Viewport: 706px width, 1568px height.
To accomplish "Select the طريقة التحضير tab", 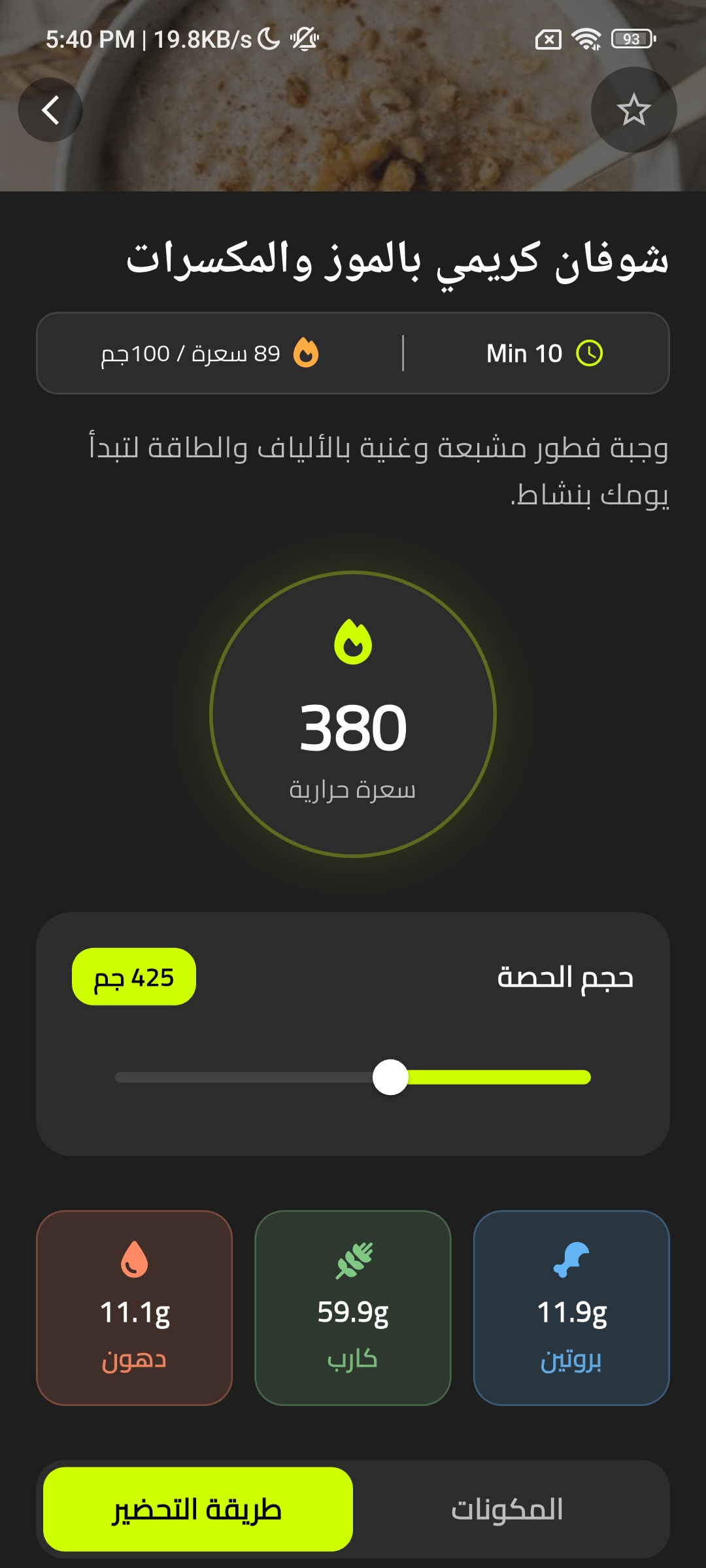I will coord(198,1509).
